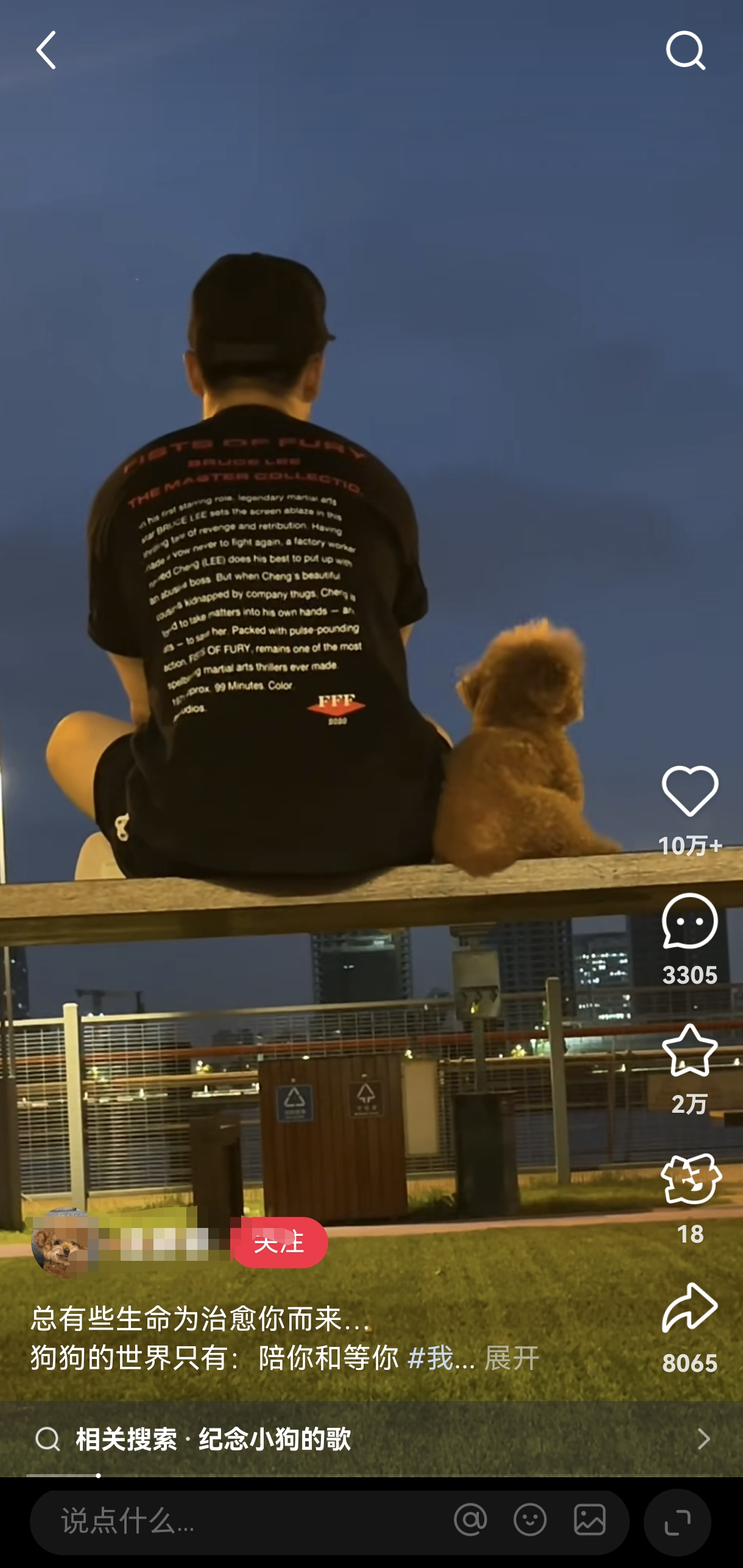This screenshot has height=1568, width=743.
Task: Enter fullscreen mode for the video
Action: tap(677, 1522)
